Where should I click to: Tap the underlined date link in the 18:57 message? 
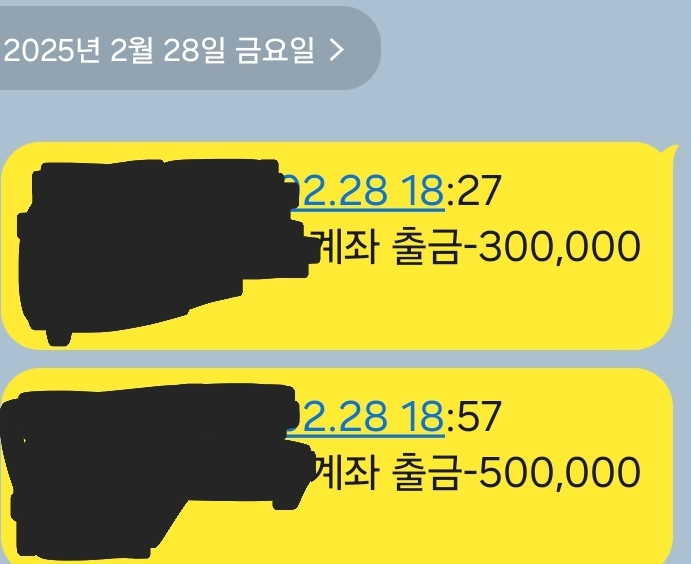coord(365,417)
